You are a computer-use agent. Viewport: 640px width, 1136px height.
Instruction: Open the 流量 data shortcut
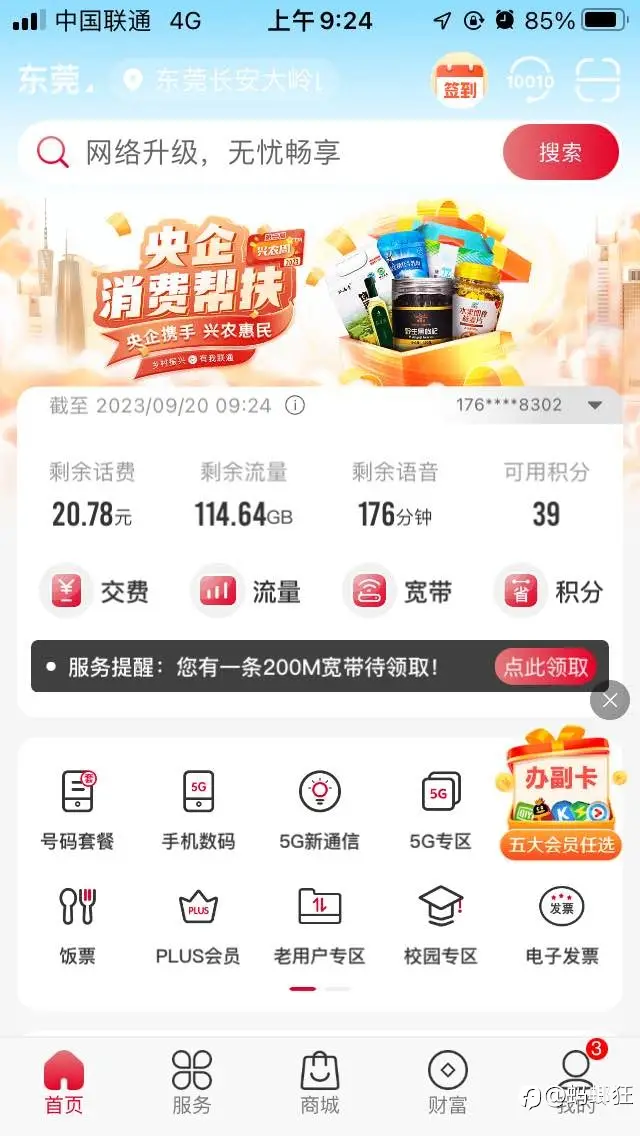point(246,591)
